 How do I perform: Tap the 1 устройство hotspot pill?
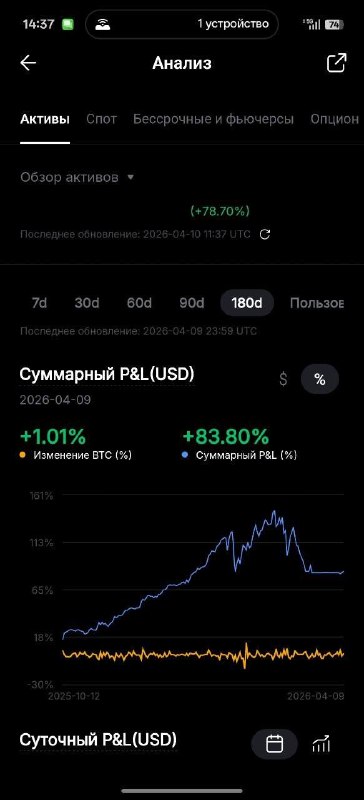pos(182,23)
